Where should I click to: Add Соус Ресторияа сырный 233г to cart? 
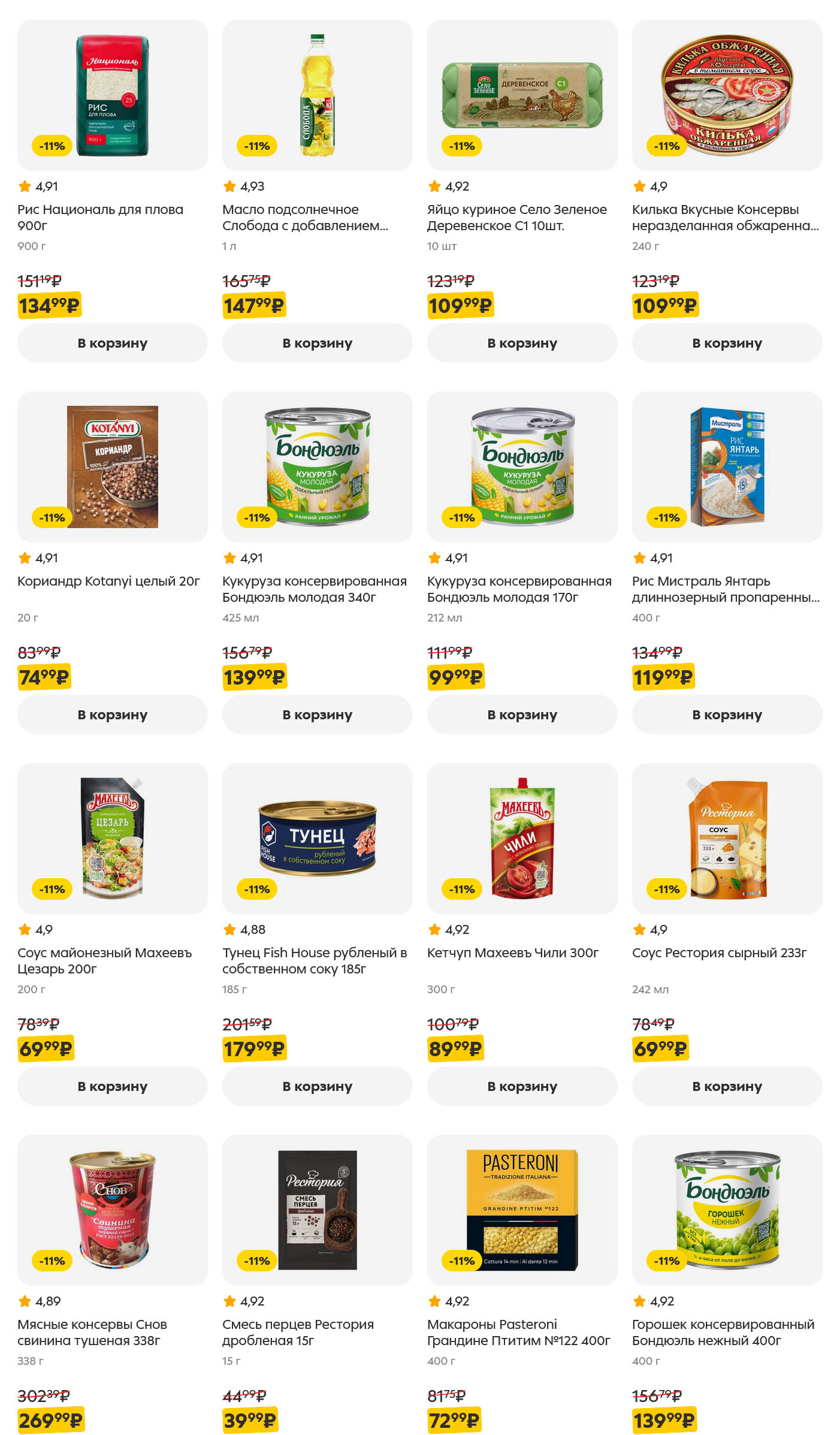pos(727,1086)
